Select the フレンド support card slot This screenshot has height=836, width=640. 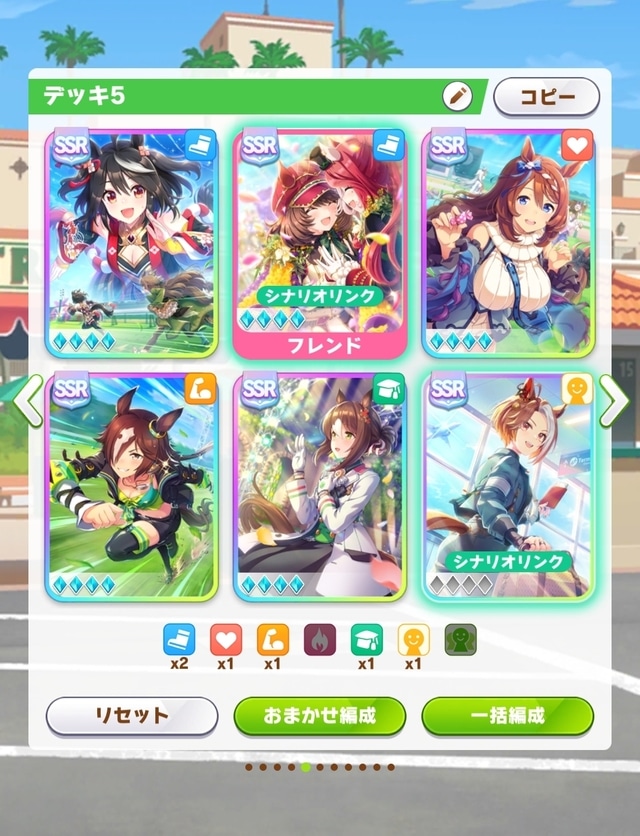320,245
